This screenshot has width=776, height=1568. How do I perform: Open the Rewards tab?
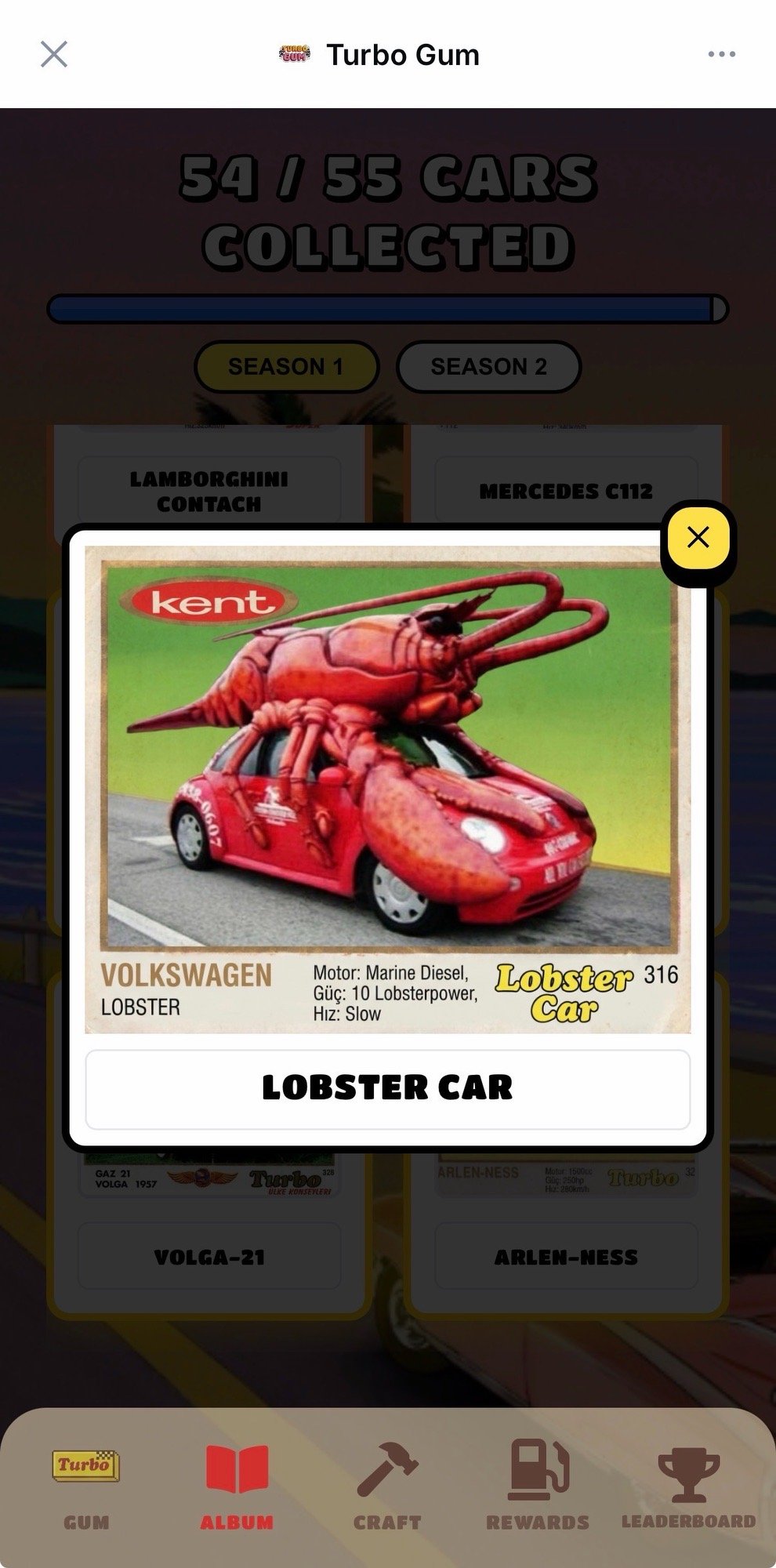[538, 1486]
